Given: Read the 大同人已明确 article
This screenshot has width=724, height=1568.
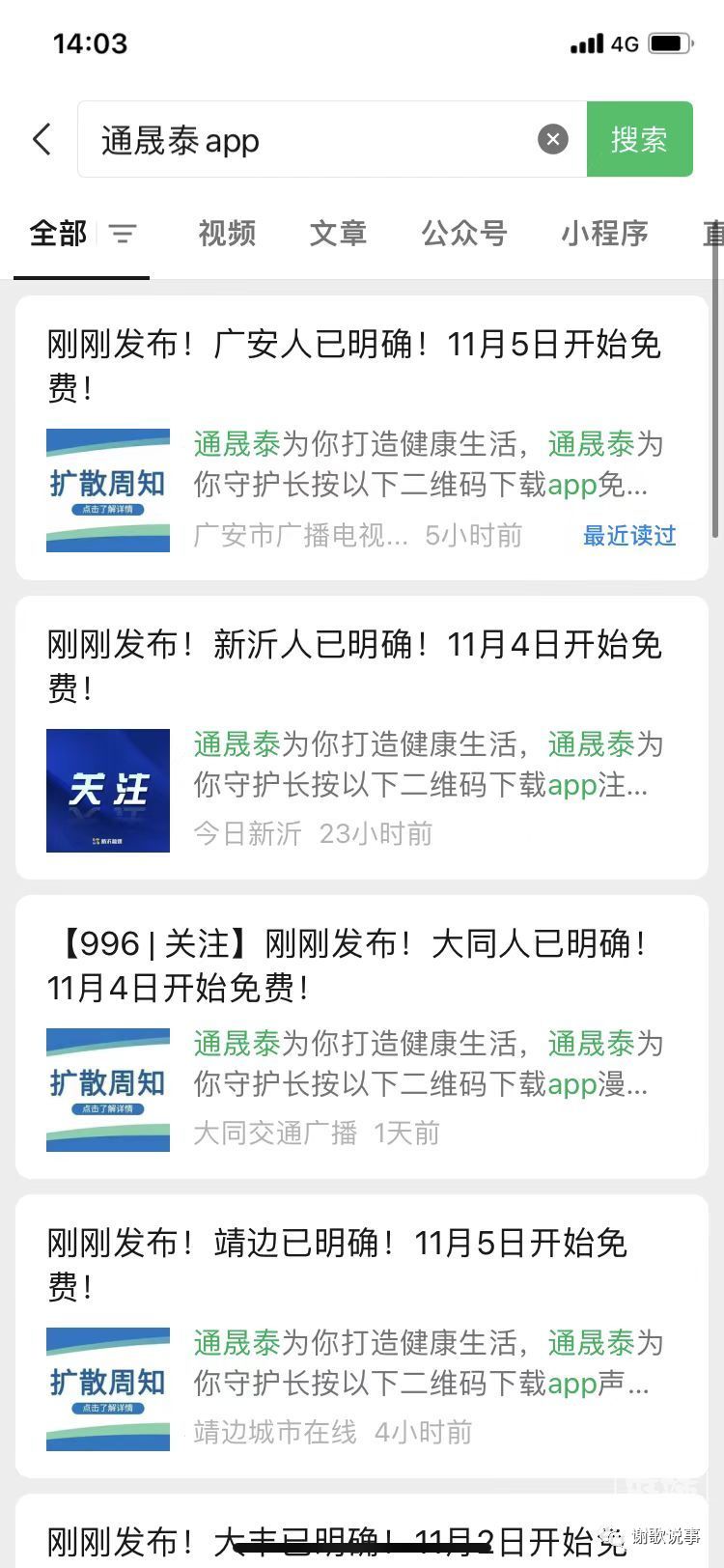Looking at the screenshot, I should [353, 965].
